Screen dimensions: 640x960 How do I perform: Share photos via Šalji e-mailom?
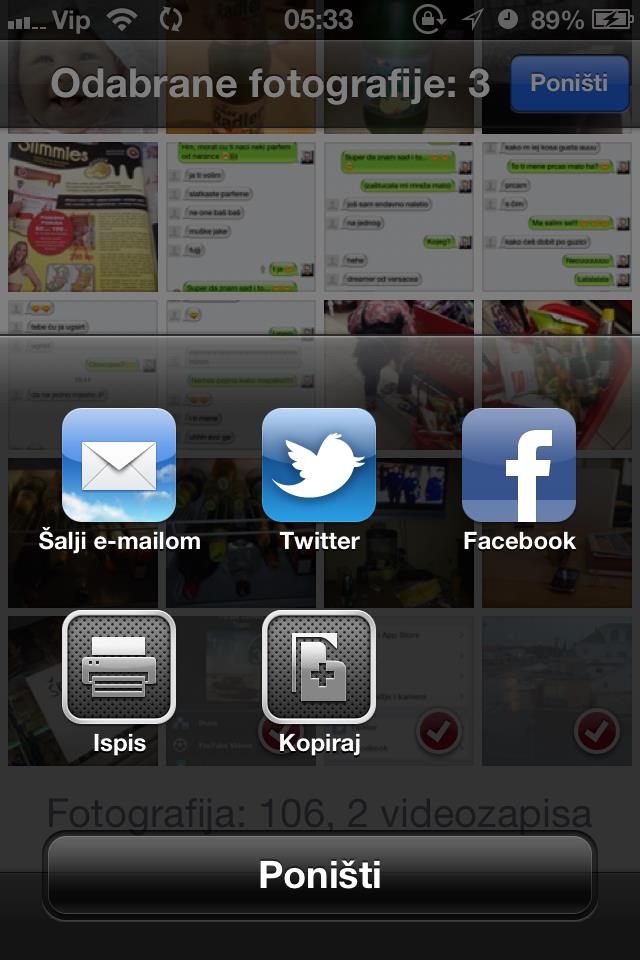(119, 466)
